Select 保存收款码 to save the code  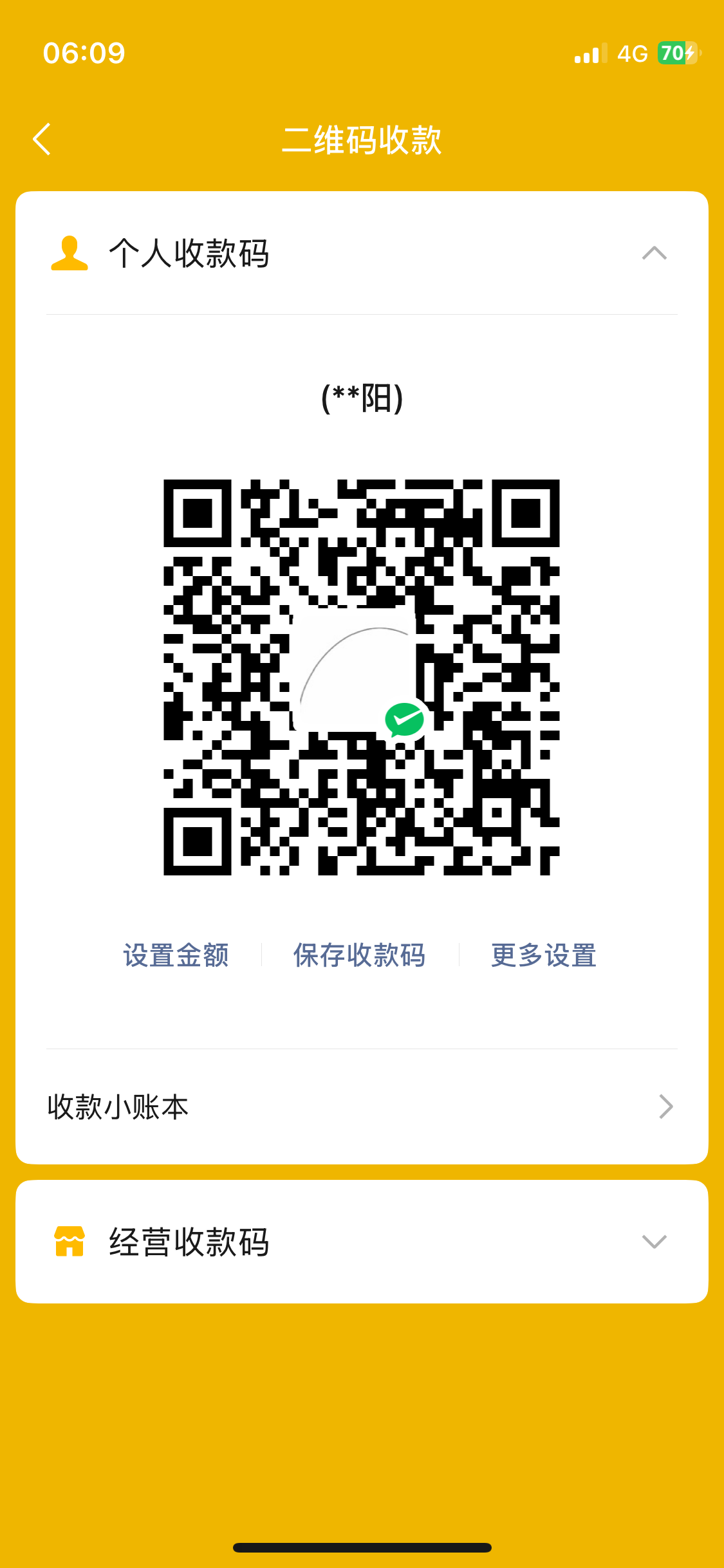359,955
